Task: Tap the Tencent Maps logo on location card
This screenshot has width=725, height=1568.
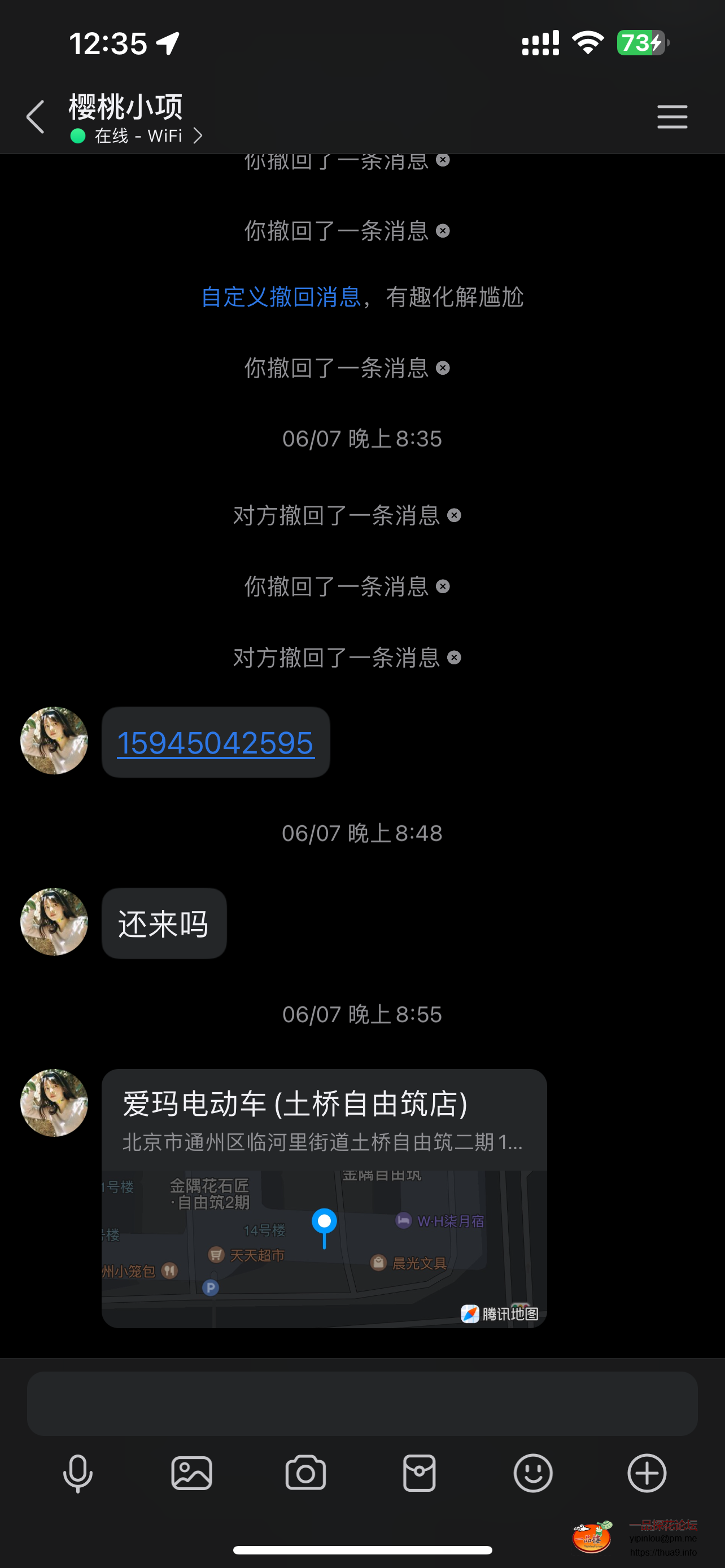Action: [498, 1315]
